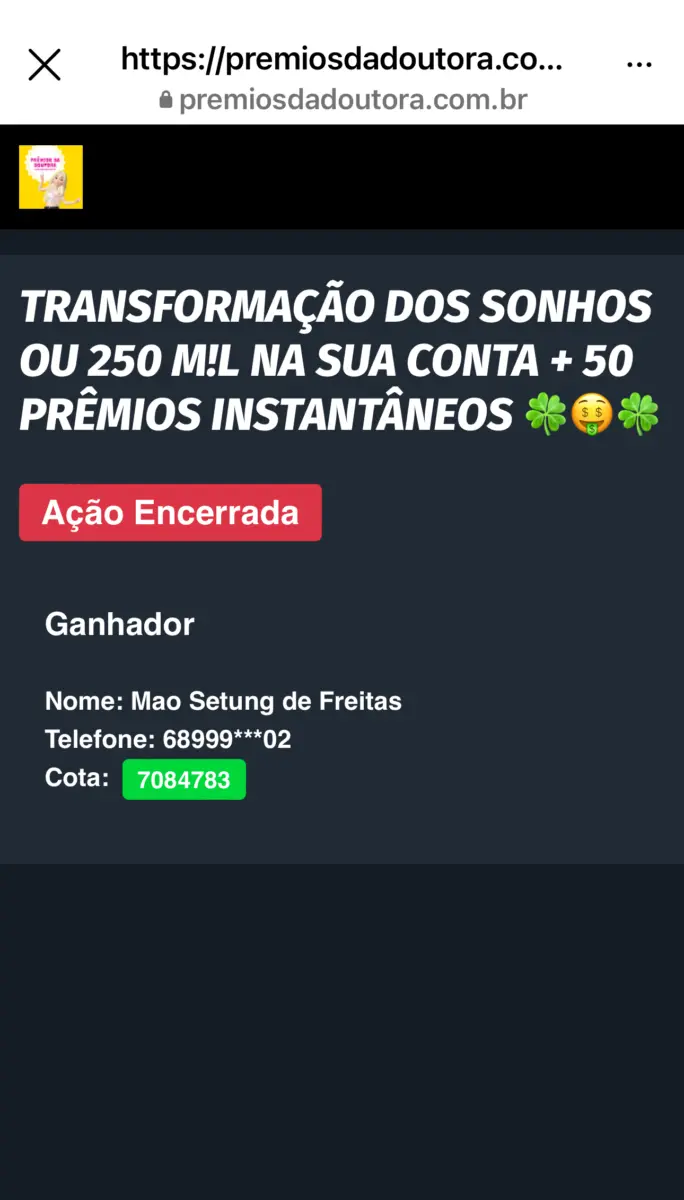
Task: Close the in-app browser page
Action: [44, 65]
